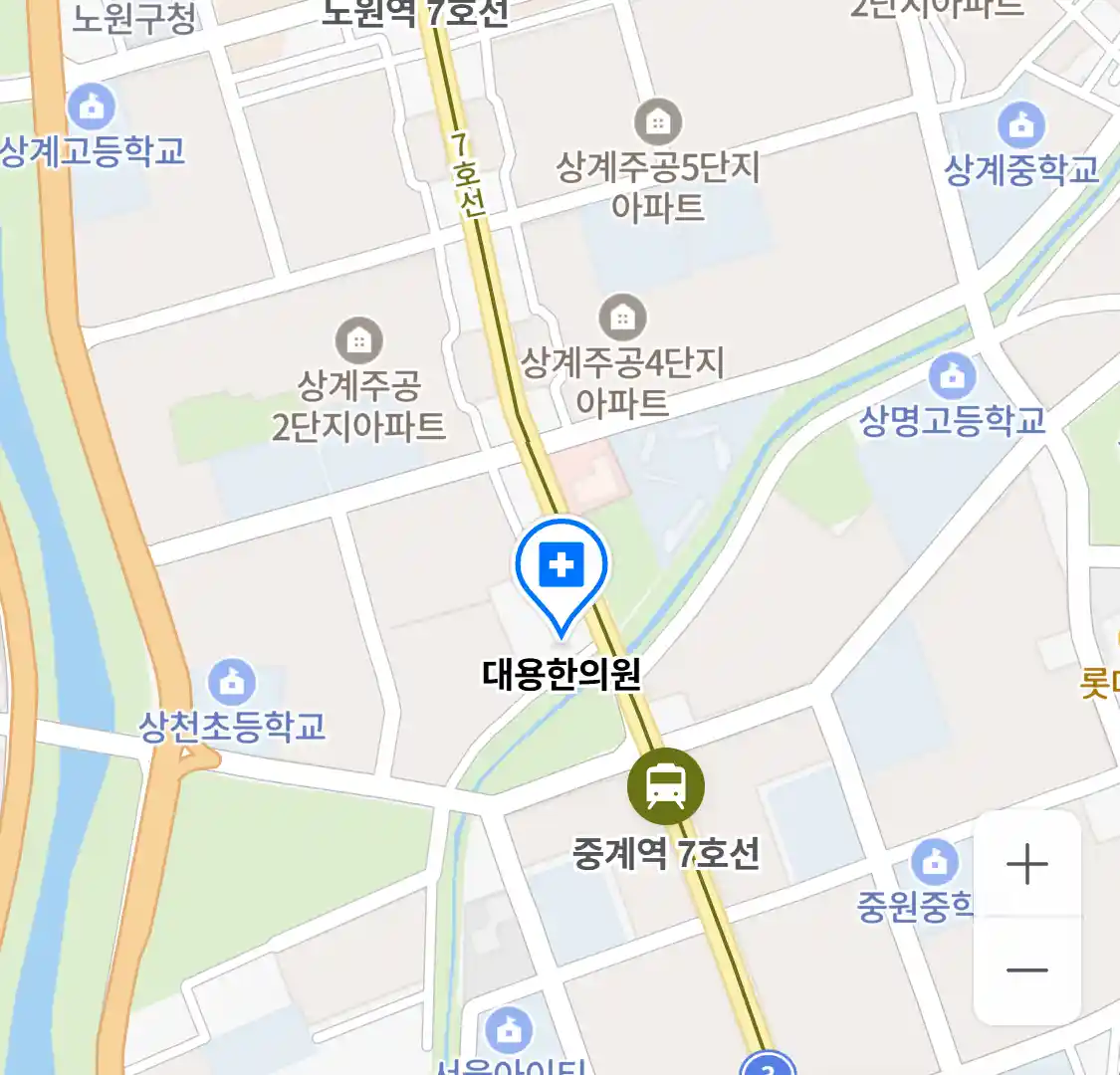Image resolution: width=1120 pixels, height=1075 pixels.
Task: Open 상계고등학교 school marker
Action: [92, 107]
